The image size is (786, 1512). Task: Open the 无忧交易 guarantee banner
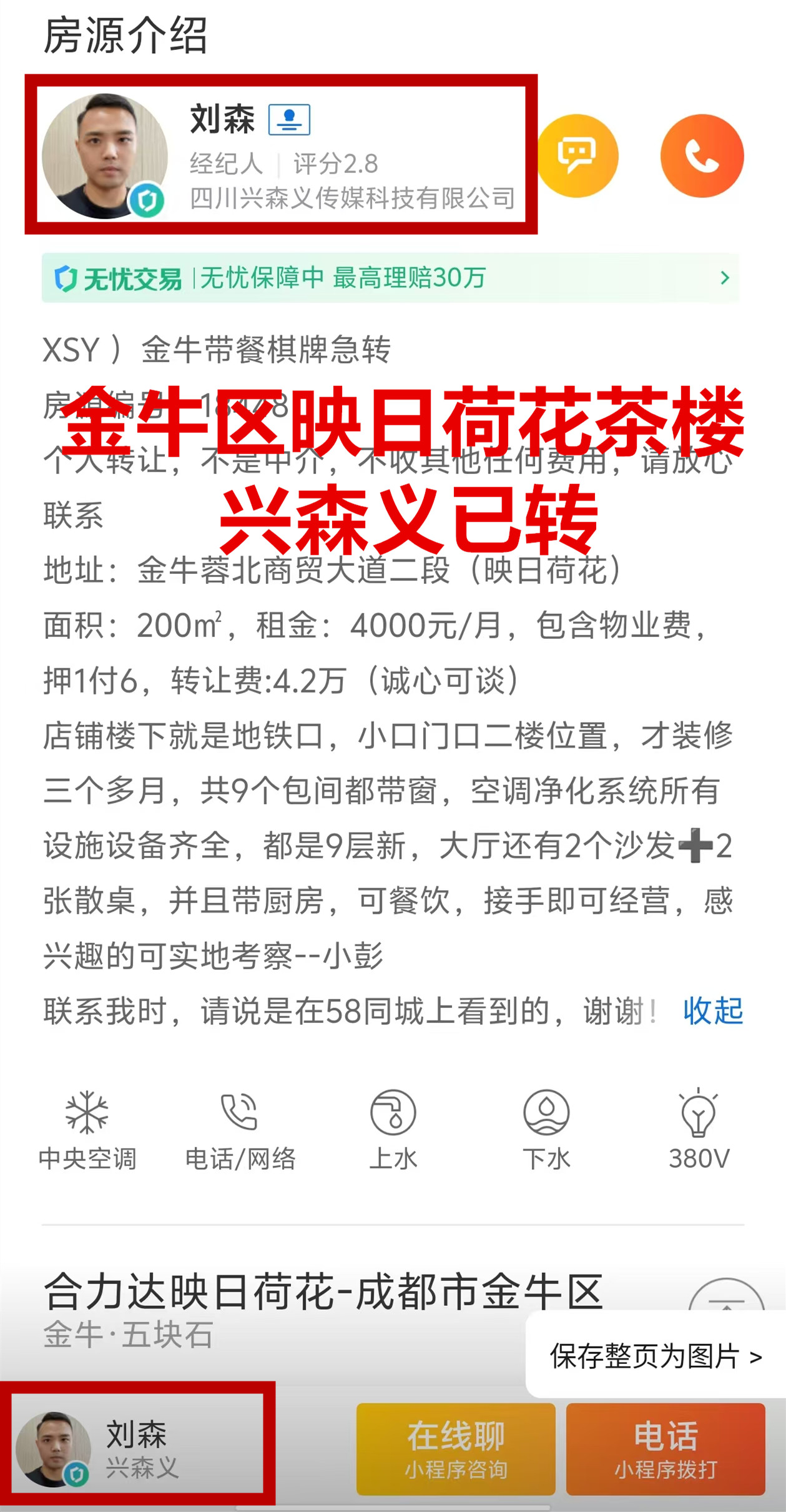[390, 278]
